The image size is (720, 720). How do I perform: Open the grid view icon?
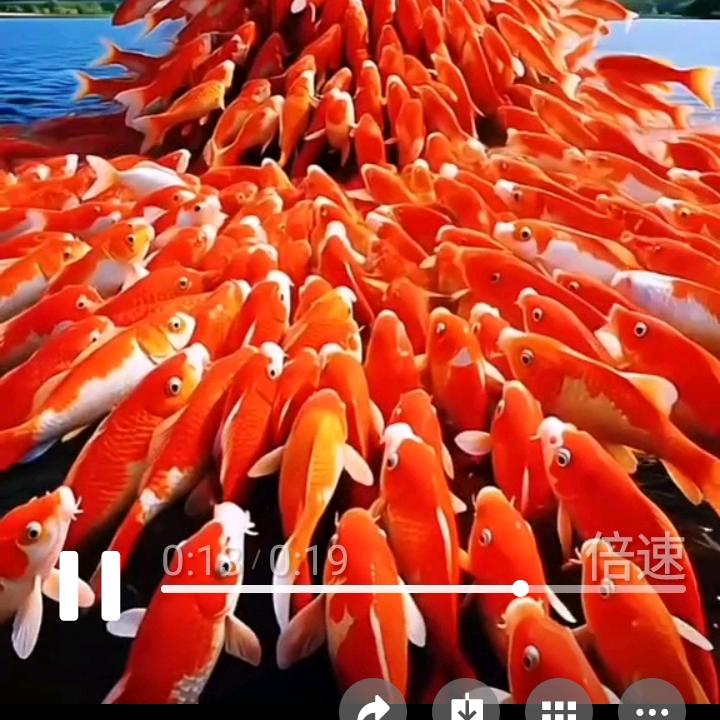(559, 705)
